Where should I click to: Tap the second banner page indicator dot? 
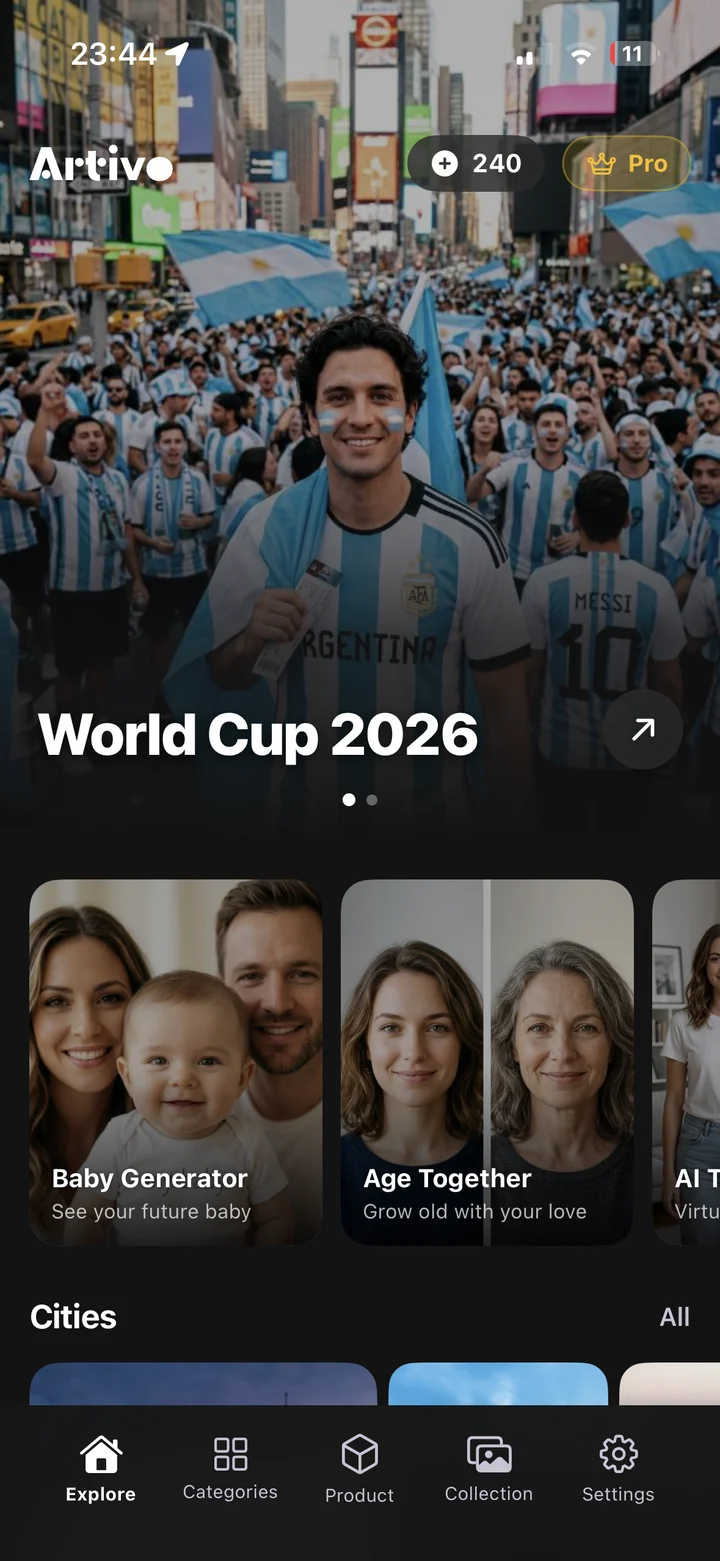point(372,800)
